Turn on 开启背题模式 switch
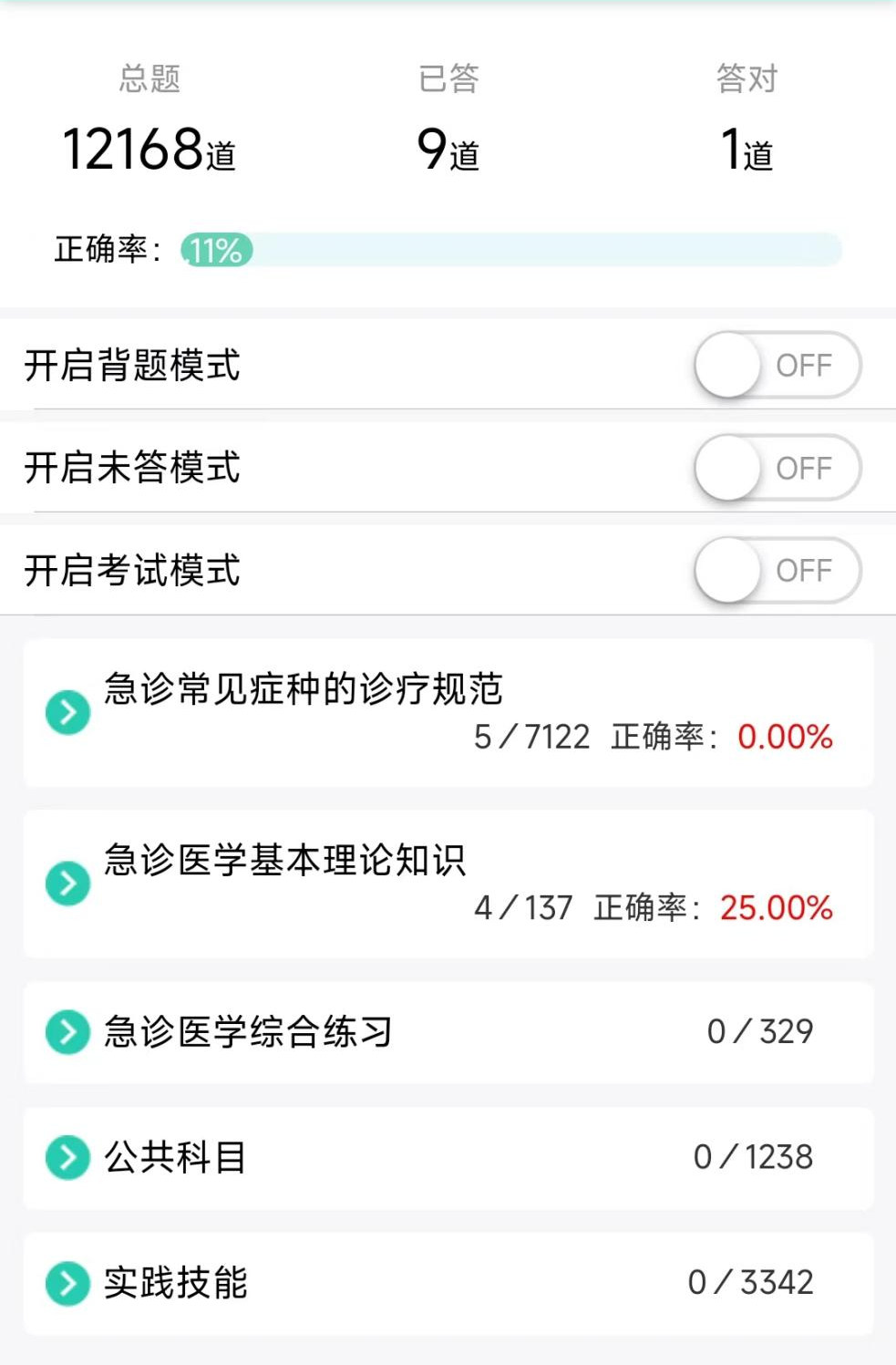Viewport: 896px width, 1365px height. (x=777, y=366)
